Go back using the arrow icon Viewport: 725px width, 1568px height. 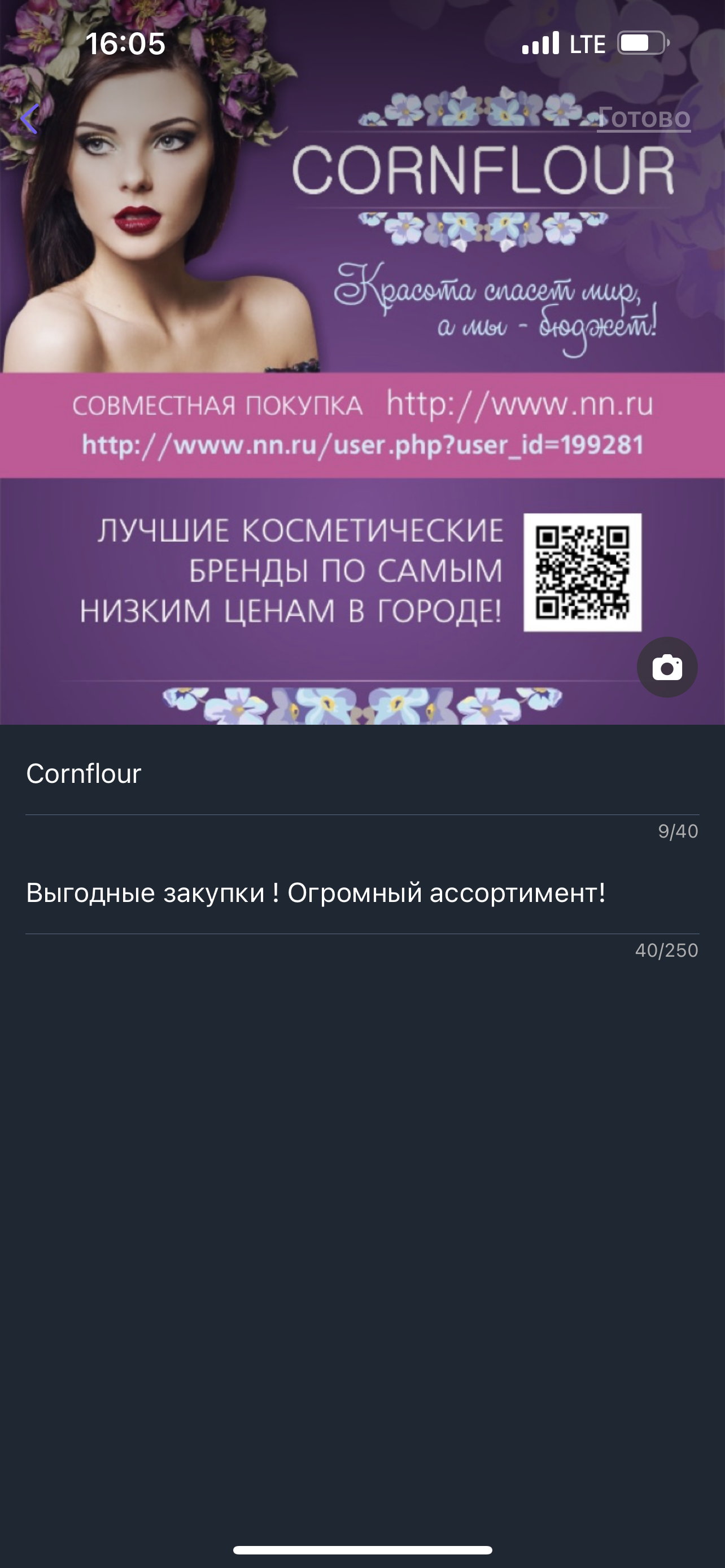29,119
